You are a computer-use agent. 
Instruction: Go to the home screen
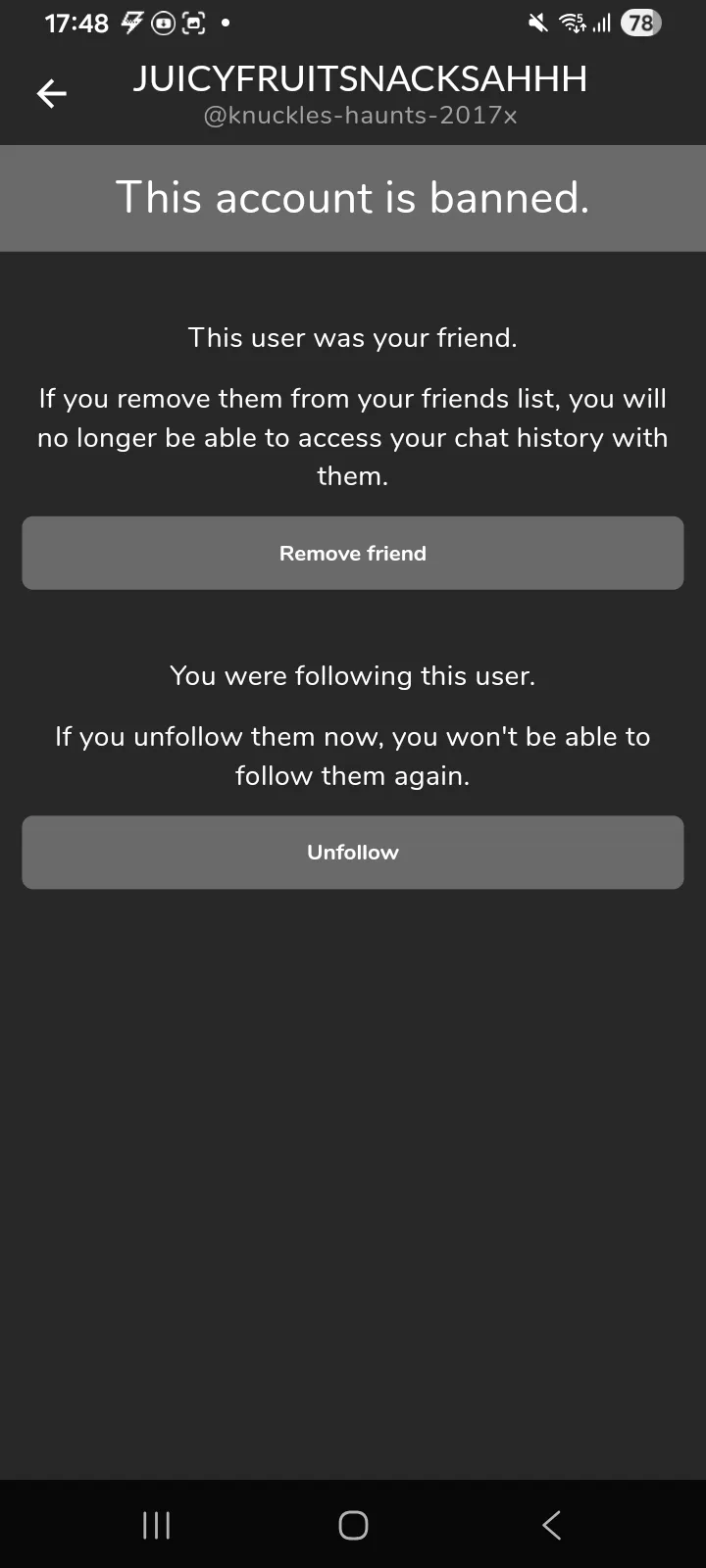353,1525
